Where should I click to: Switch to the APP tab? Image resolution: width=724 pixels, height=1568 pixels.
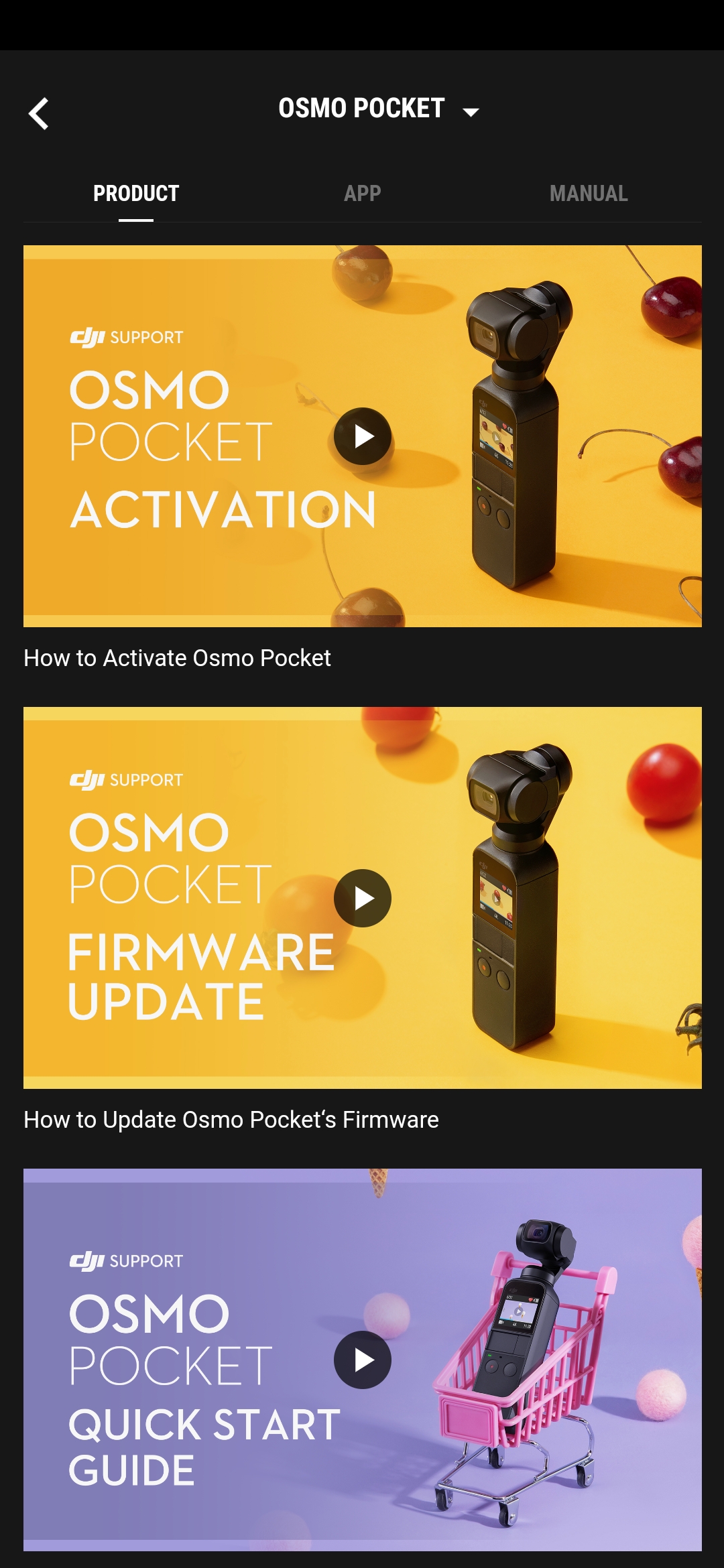(x=362, y=194)
